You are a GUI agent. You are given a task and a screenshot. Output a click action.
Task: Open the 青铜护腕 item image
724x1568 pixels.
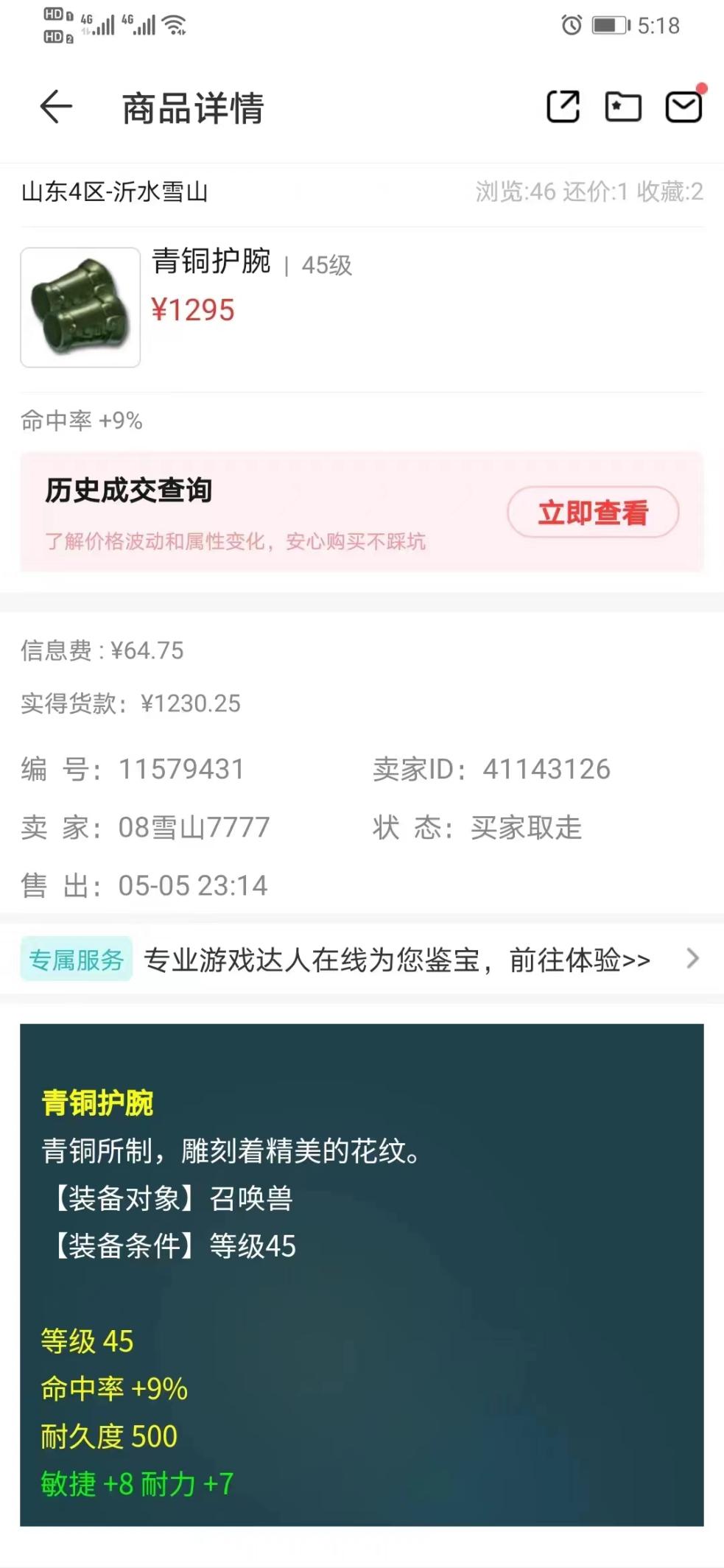pos(80,307)
